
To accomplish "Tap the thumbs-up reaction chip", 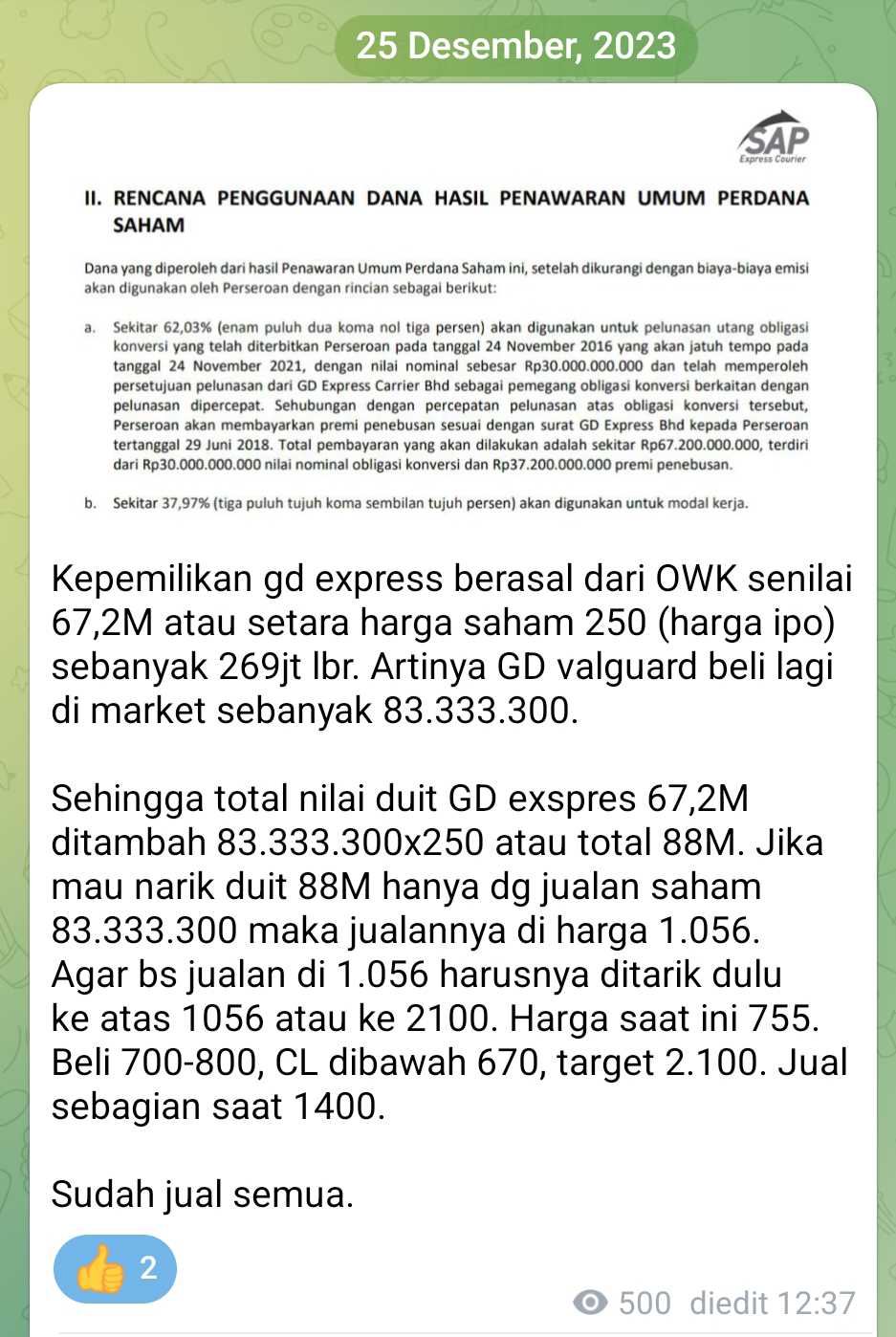I will [x=115, y=1269].
